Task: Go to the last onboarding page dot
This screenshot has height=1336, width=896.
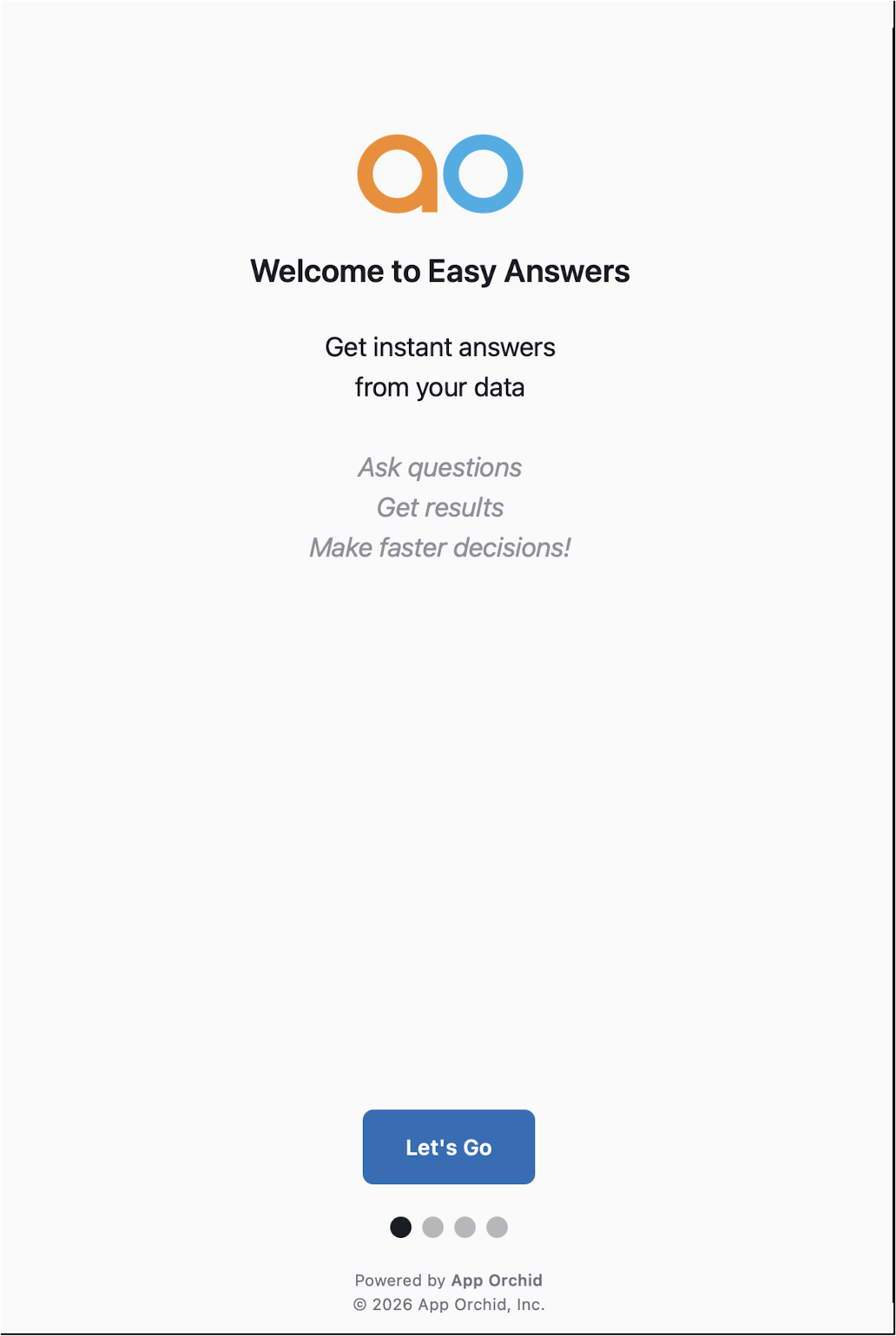Action: point(497,1227)
